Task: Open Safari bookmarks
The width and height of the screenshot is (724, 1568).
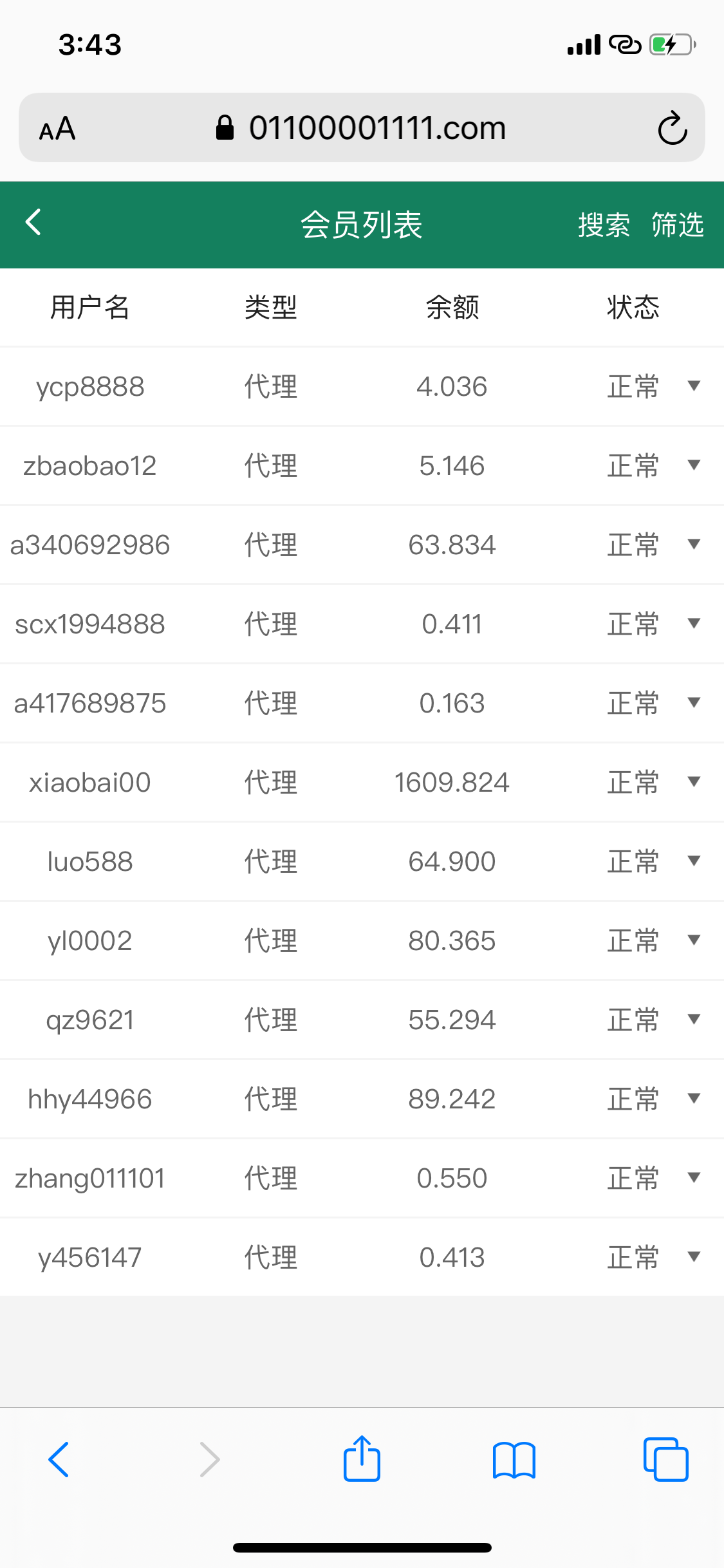Action: pos(514,1460)
